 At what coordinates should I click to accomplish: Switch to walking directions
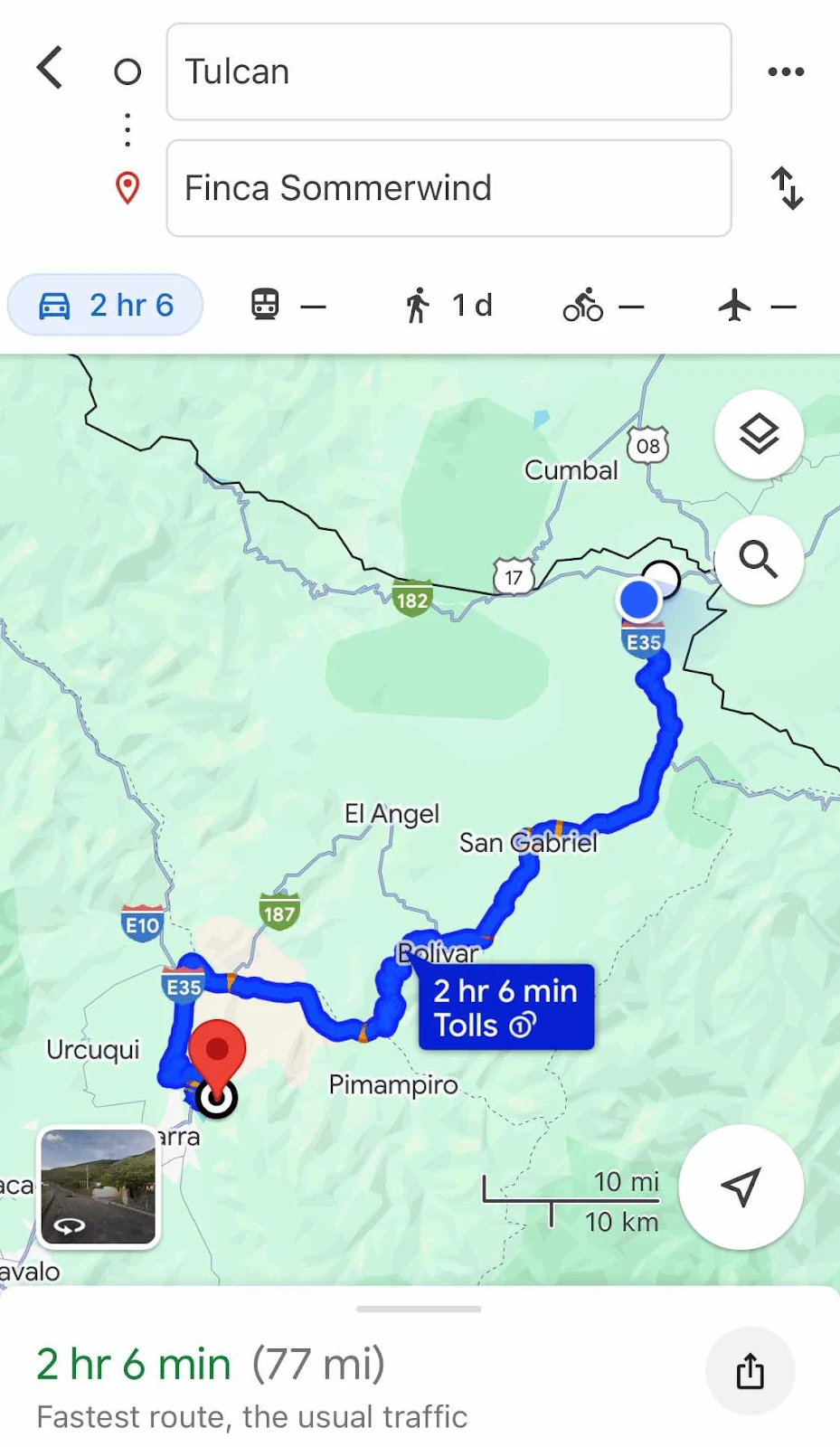[x=448, y=306]
